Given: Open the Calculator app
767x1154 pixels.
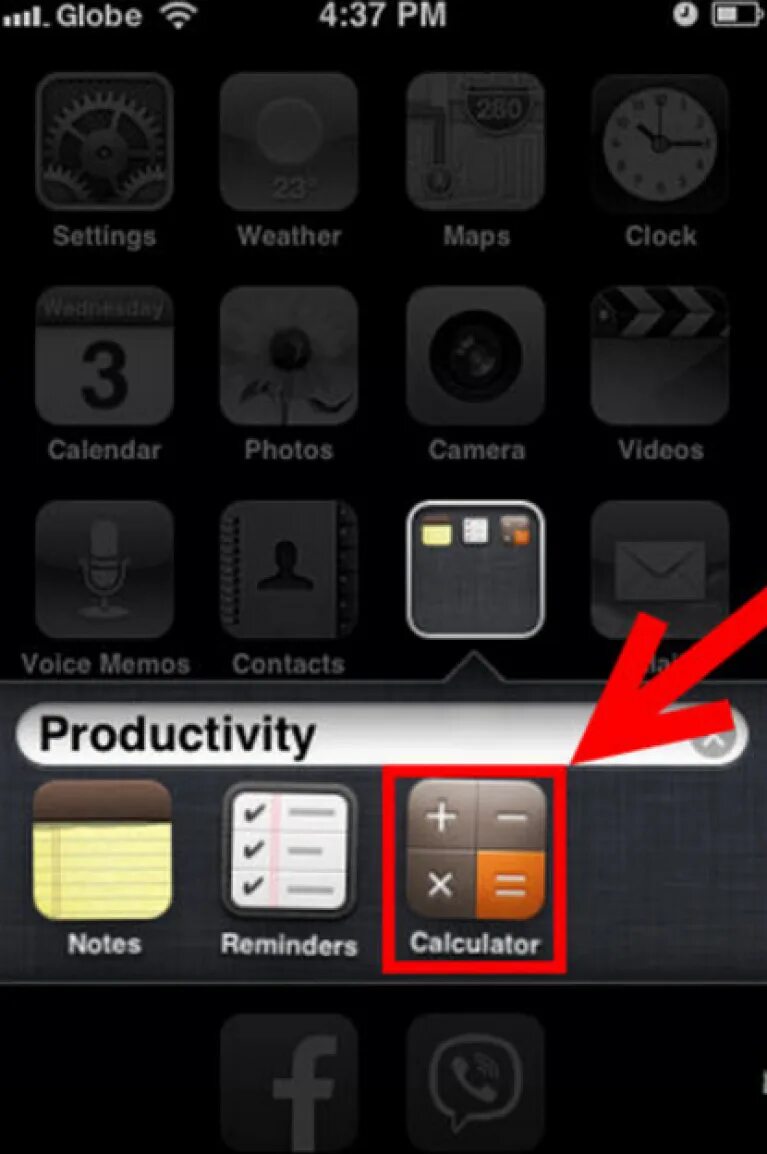Looking at the screenshot, I should (x=475, y=850).
